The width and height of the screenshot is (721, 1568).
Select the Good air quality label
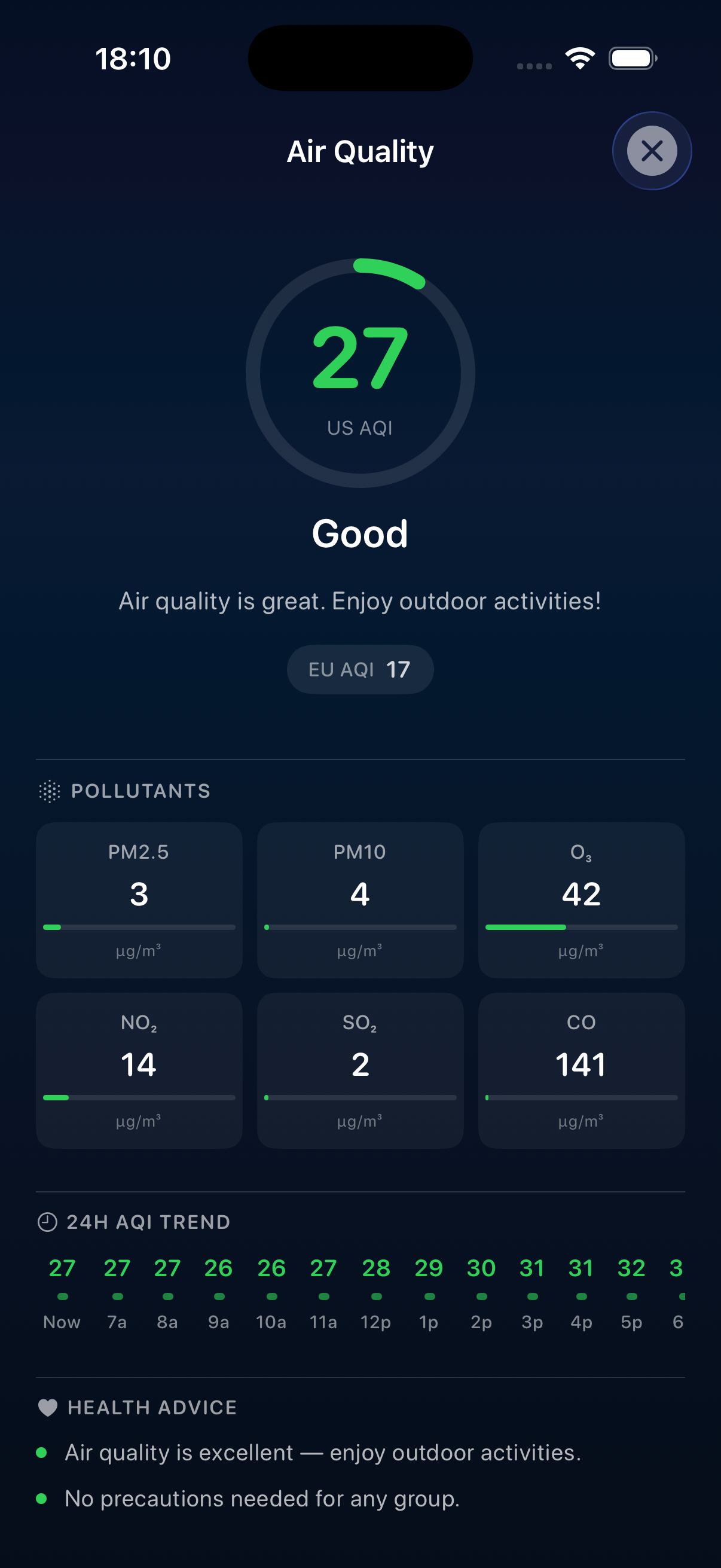pos(360,533)
